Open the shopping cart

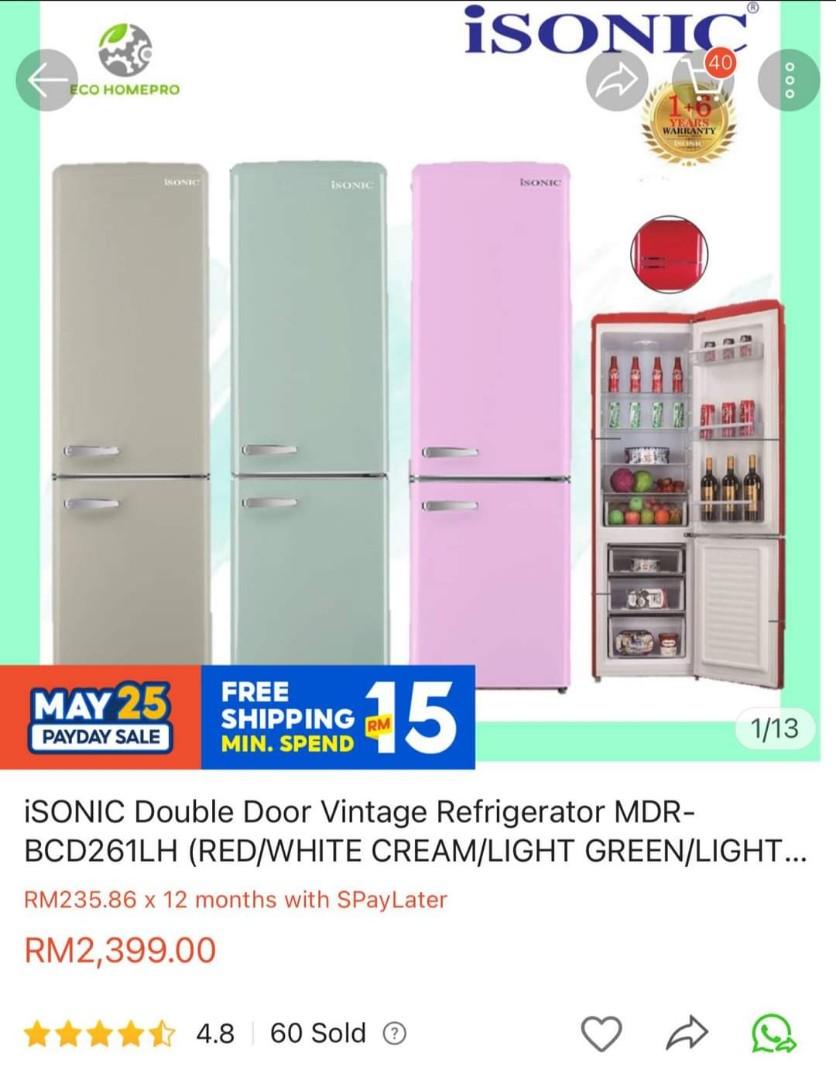702,78
